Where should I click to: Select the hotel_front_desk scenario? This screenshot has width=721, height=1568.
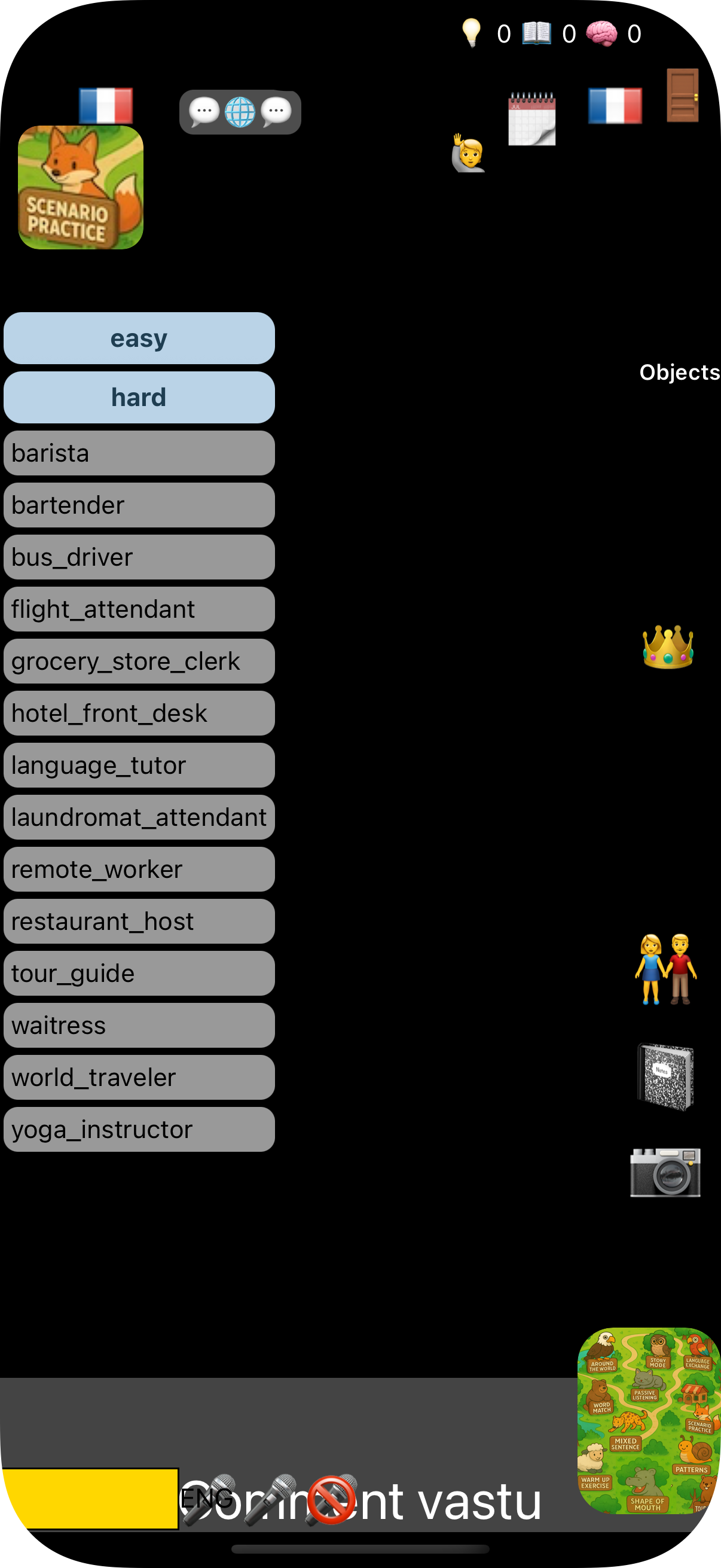[139, 713]
